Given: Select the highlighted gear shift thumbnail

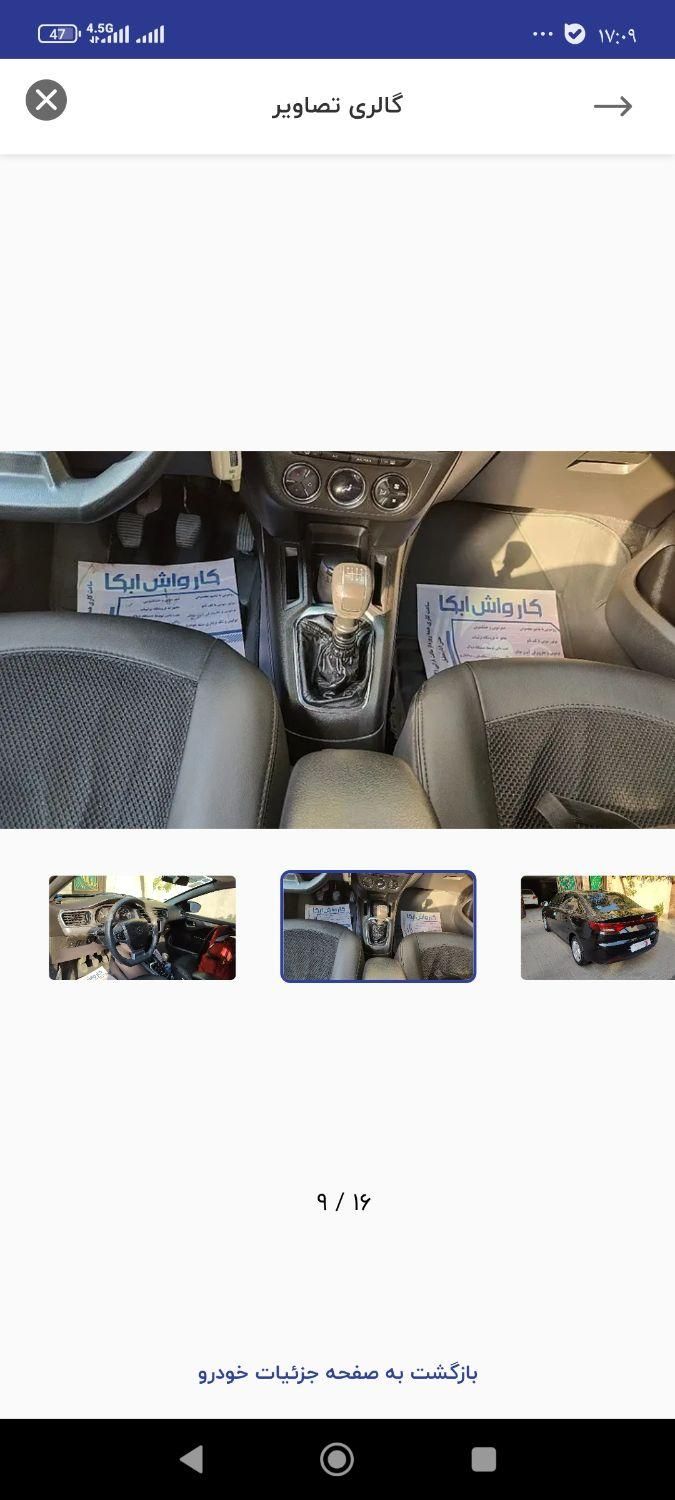Looking at the screenshot, I should coord(378,927).
